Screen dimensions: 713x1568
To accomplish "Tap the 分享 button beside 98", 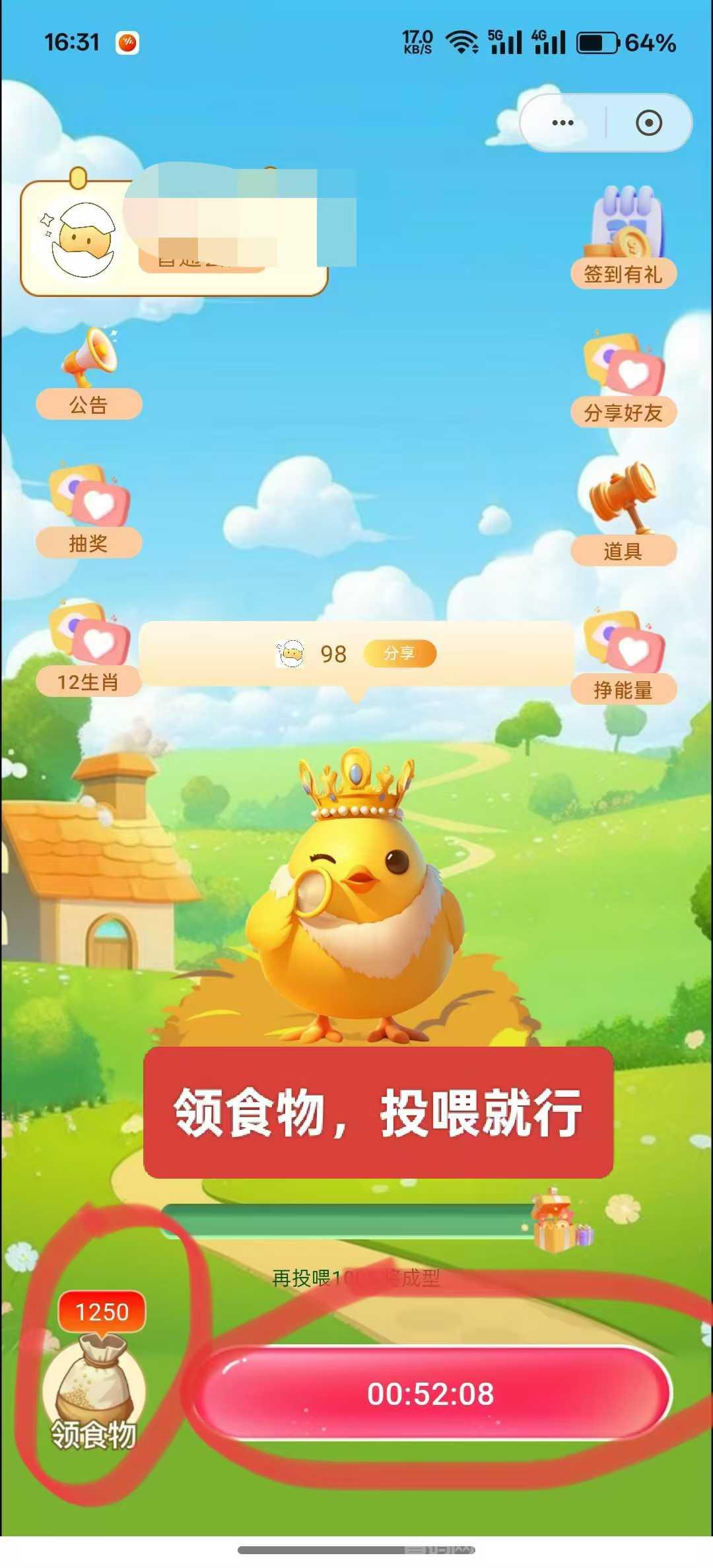I will click(x=400, y=653).
